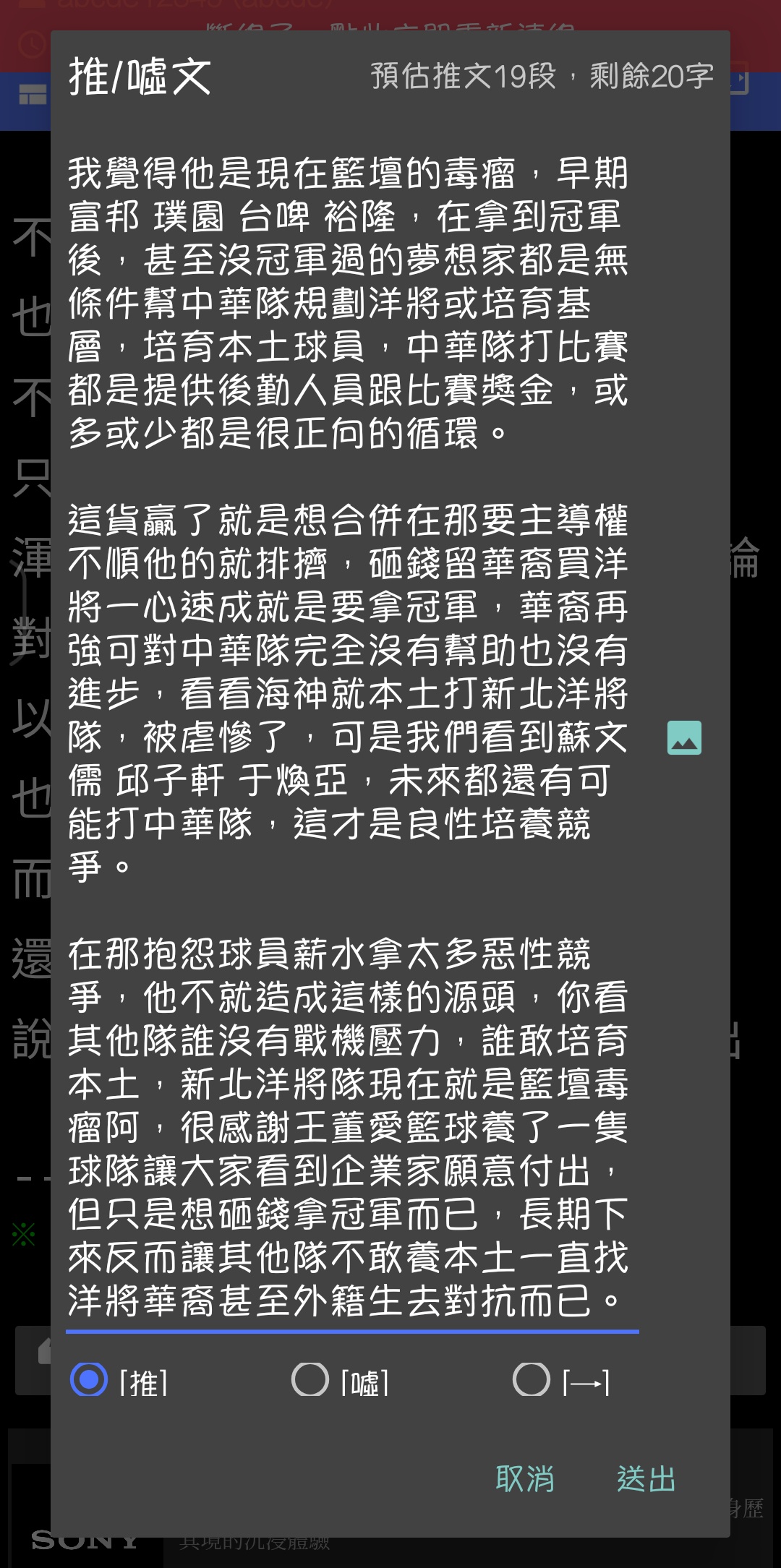
Task: Select the [推] radio option
Action: (x=90, y=1380)
